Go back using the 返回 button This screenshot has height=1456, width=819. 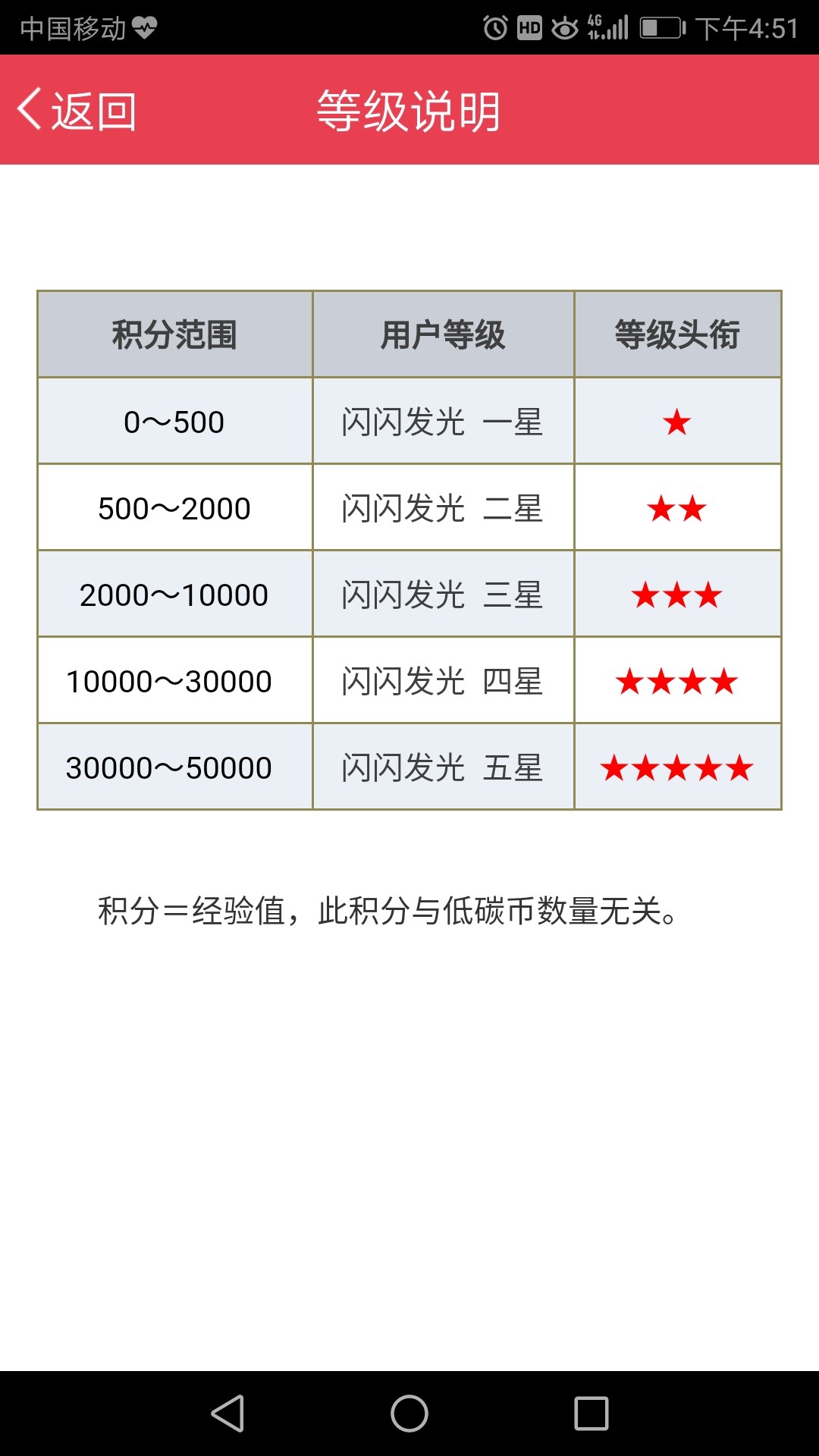click(x=77, y=111)
